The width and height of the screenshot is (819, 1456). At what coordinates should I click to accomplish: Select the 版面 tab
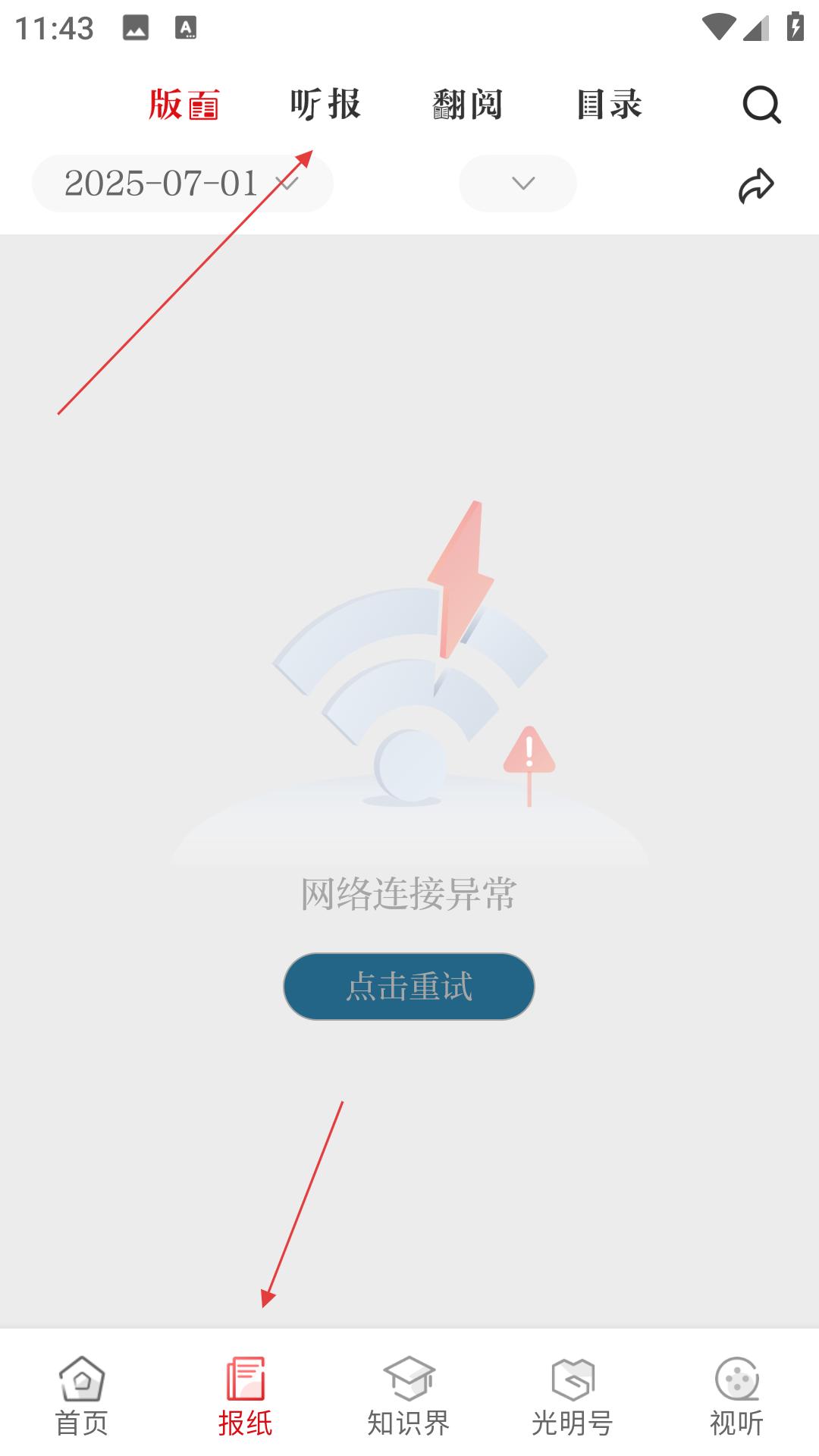[184, 105]
